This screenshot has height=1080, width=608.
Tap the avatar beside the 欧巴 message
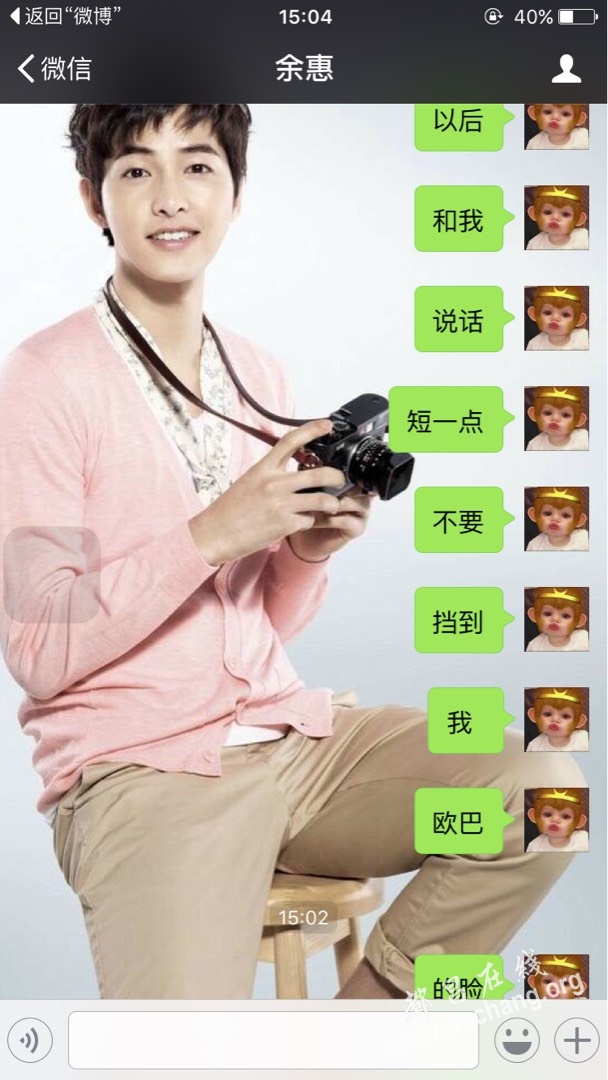[x=556, y=820]
